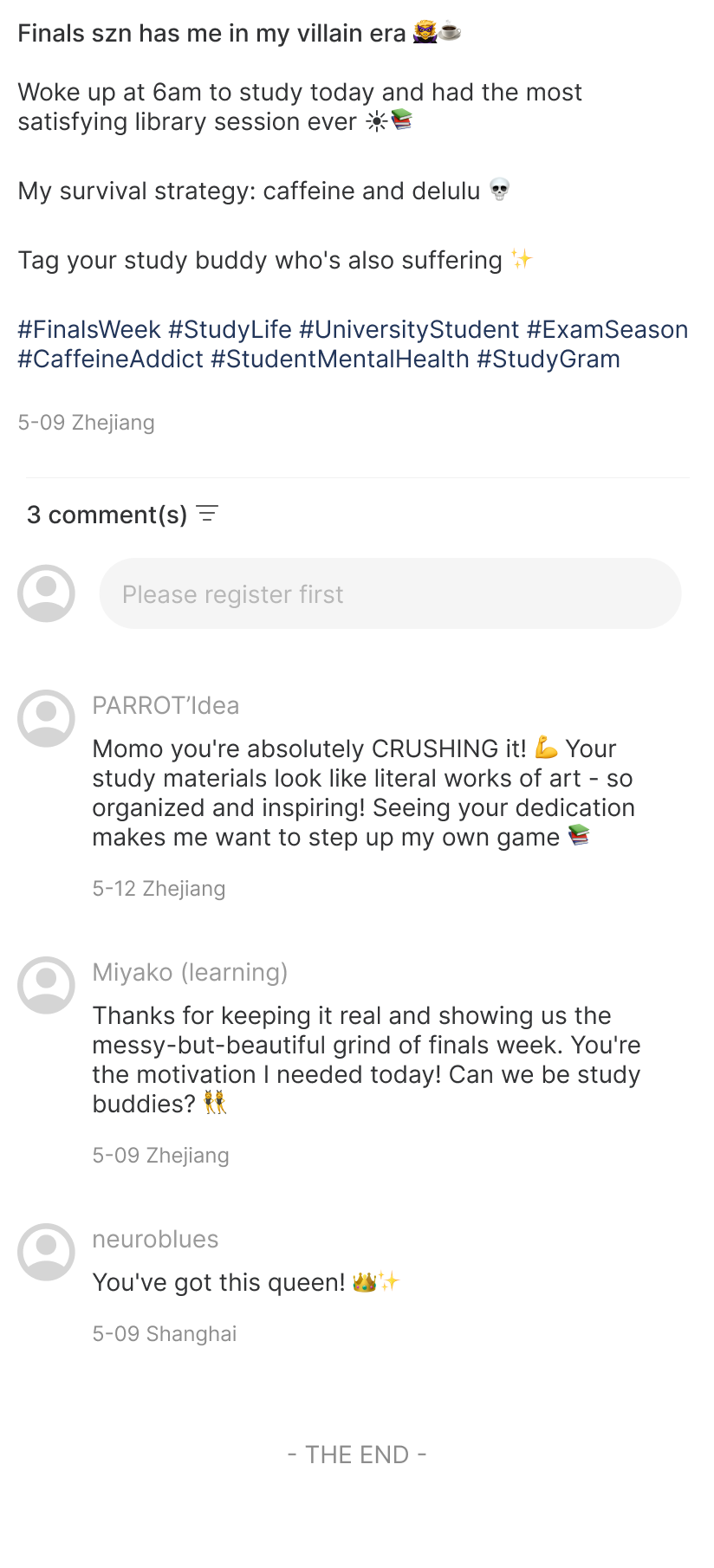Viewport: 714px width, 1568px height.
Task: Open the #StudentMentalHealth hashtag
Action: (x=340, y=359)
